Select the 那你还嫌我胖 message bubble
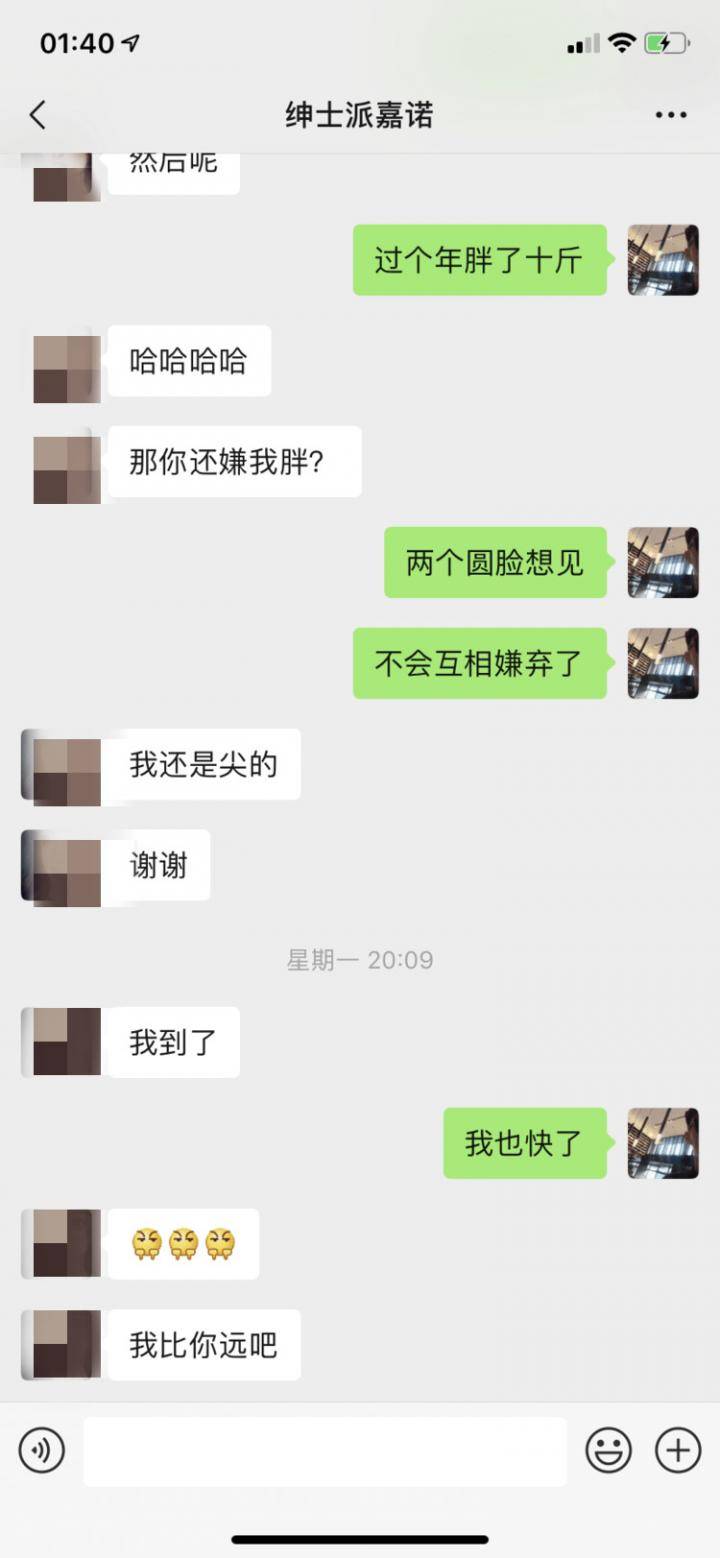This screenshot has width=720, height=1558. pyautogui.click(x=237, y=461)
